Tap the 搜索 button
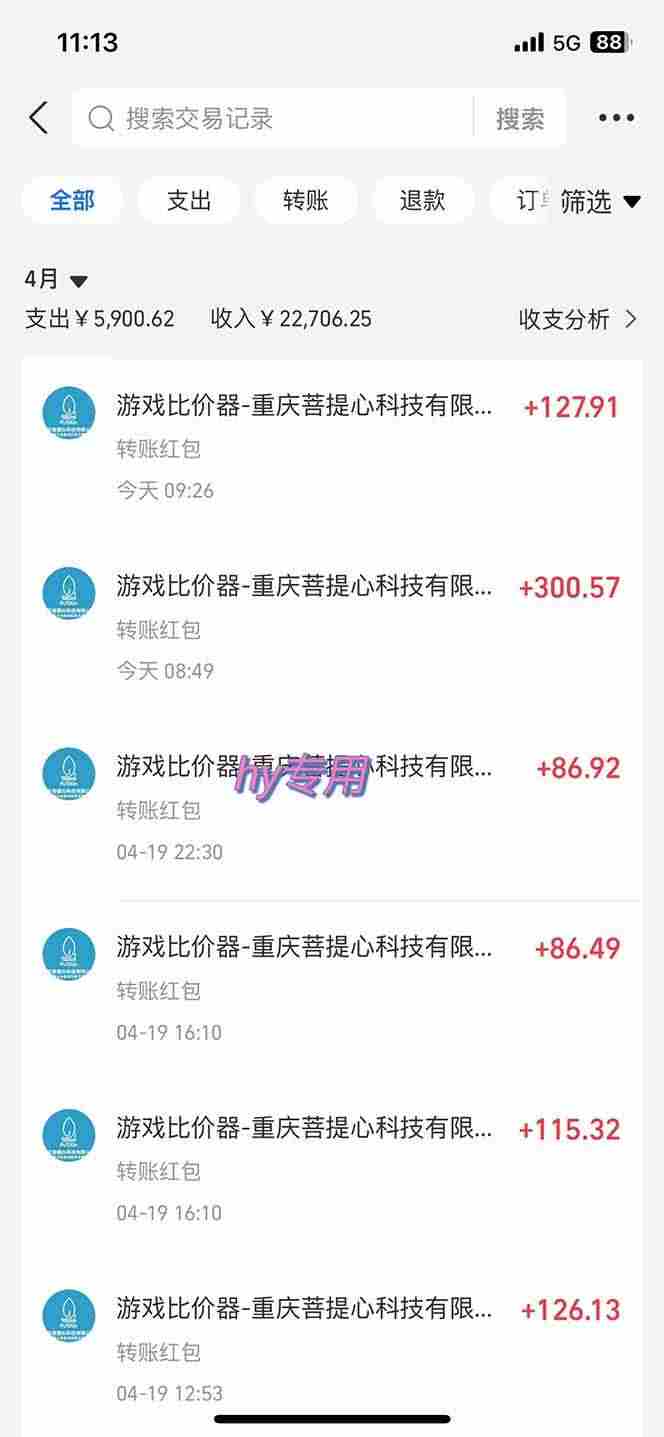Image resolution: width=664 pixels, height=1437 pixels. [x=520, y=118]
